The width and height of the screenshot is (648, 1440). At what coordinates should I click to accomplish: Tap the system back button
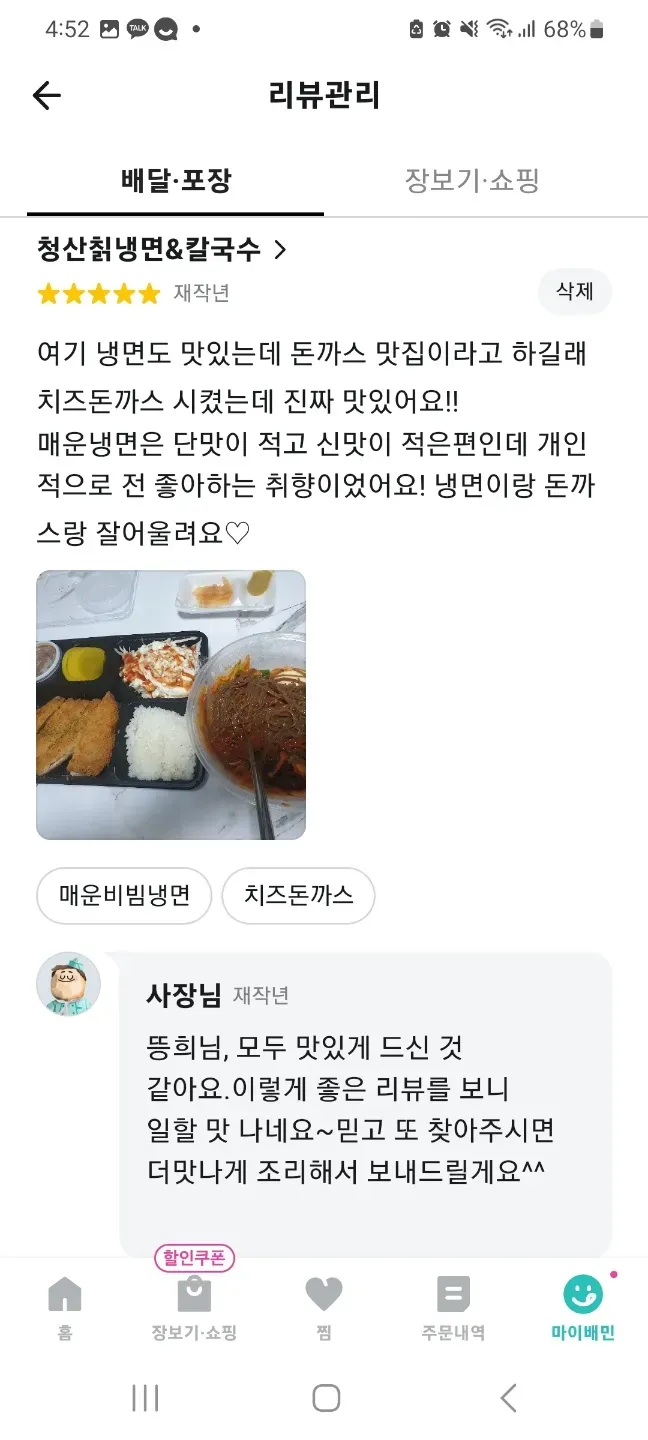point(508,1397)
